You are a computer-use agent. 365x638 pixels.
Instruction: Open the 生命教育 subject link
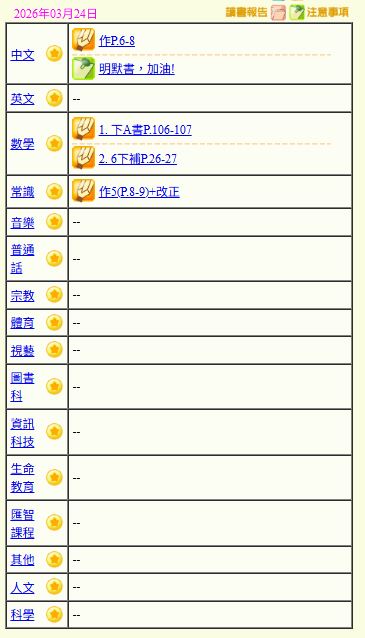[22, 478]
